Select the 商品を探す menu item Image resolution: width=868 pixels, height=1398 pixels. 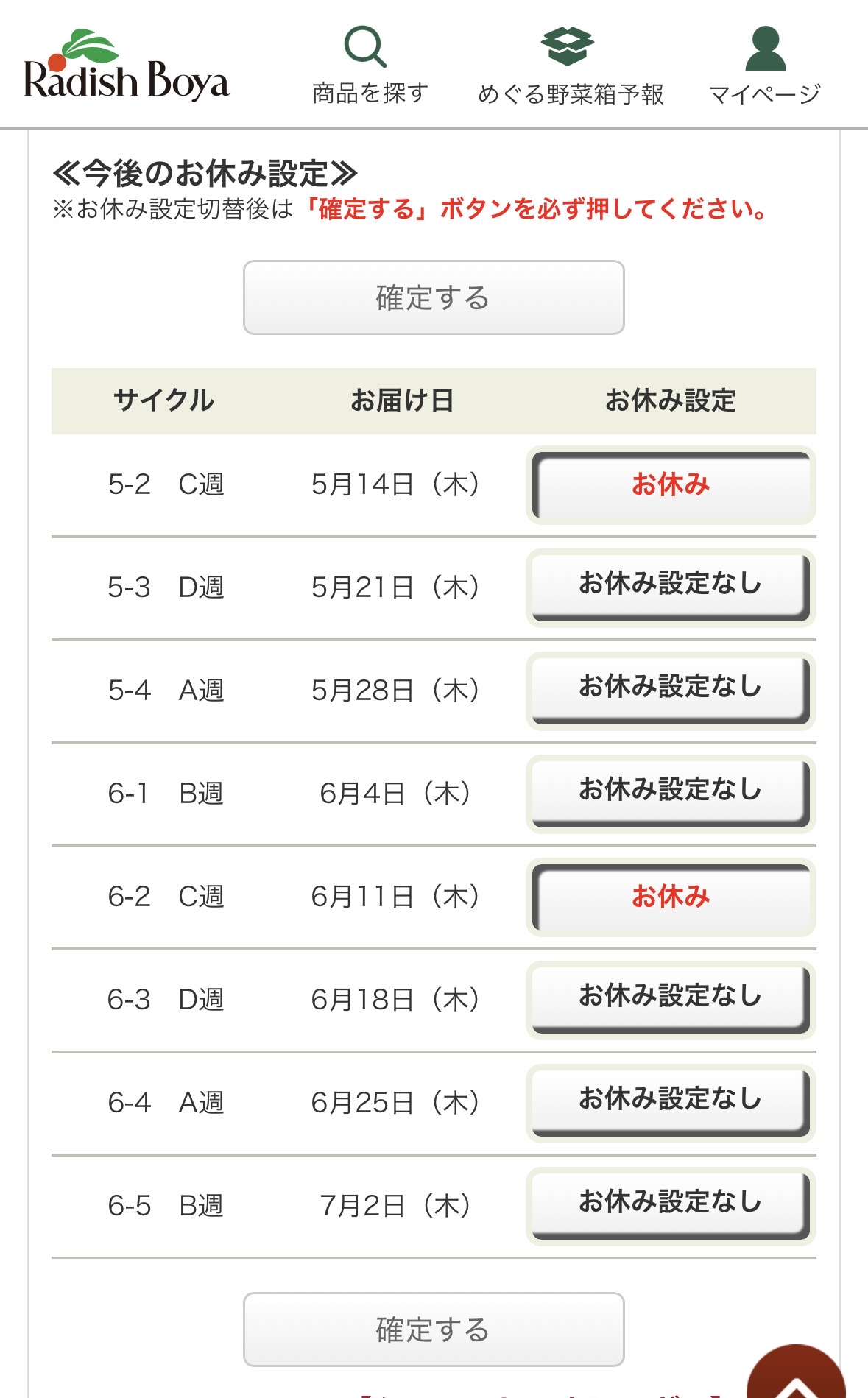(370, 92)
